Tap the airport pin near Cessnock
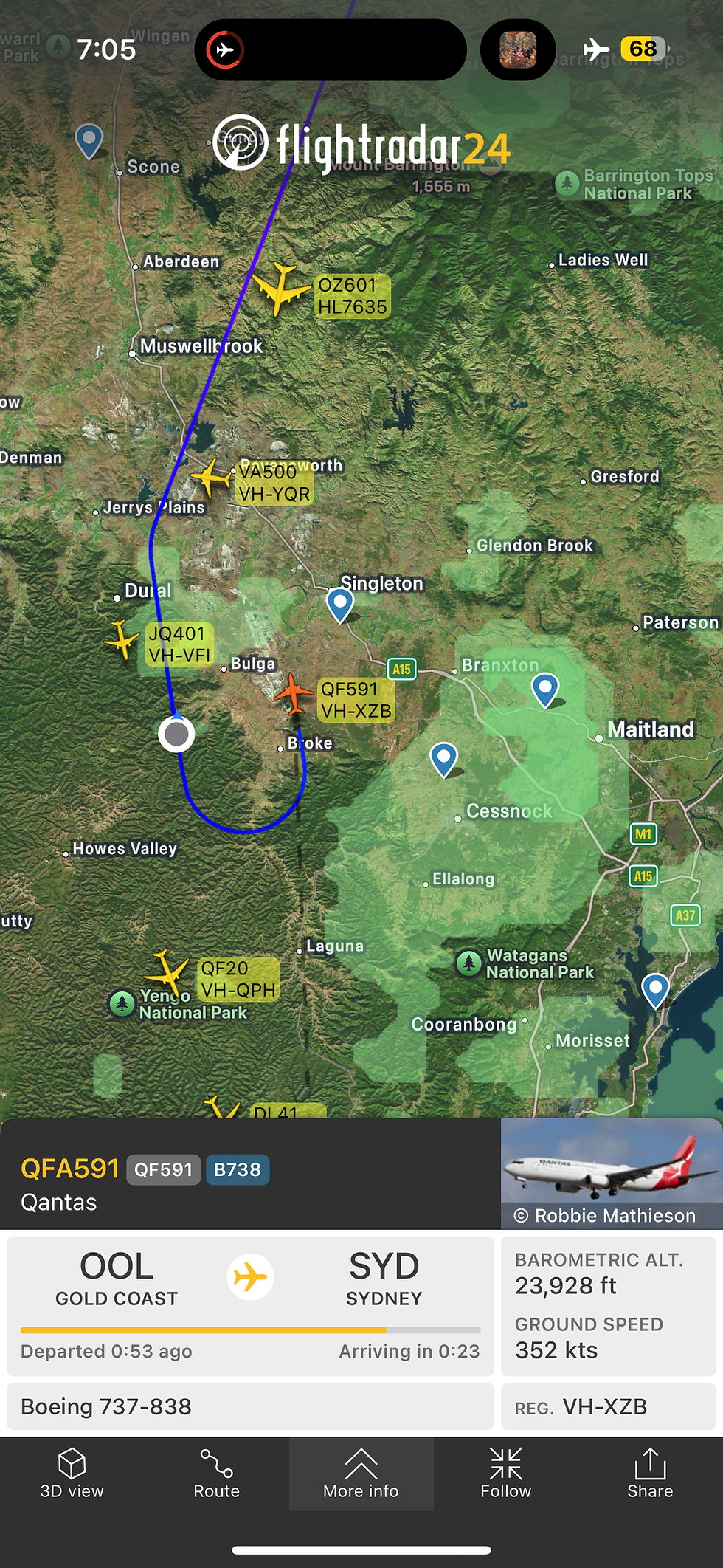 [x=443, y=760]
